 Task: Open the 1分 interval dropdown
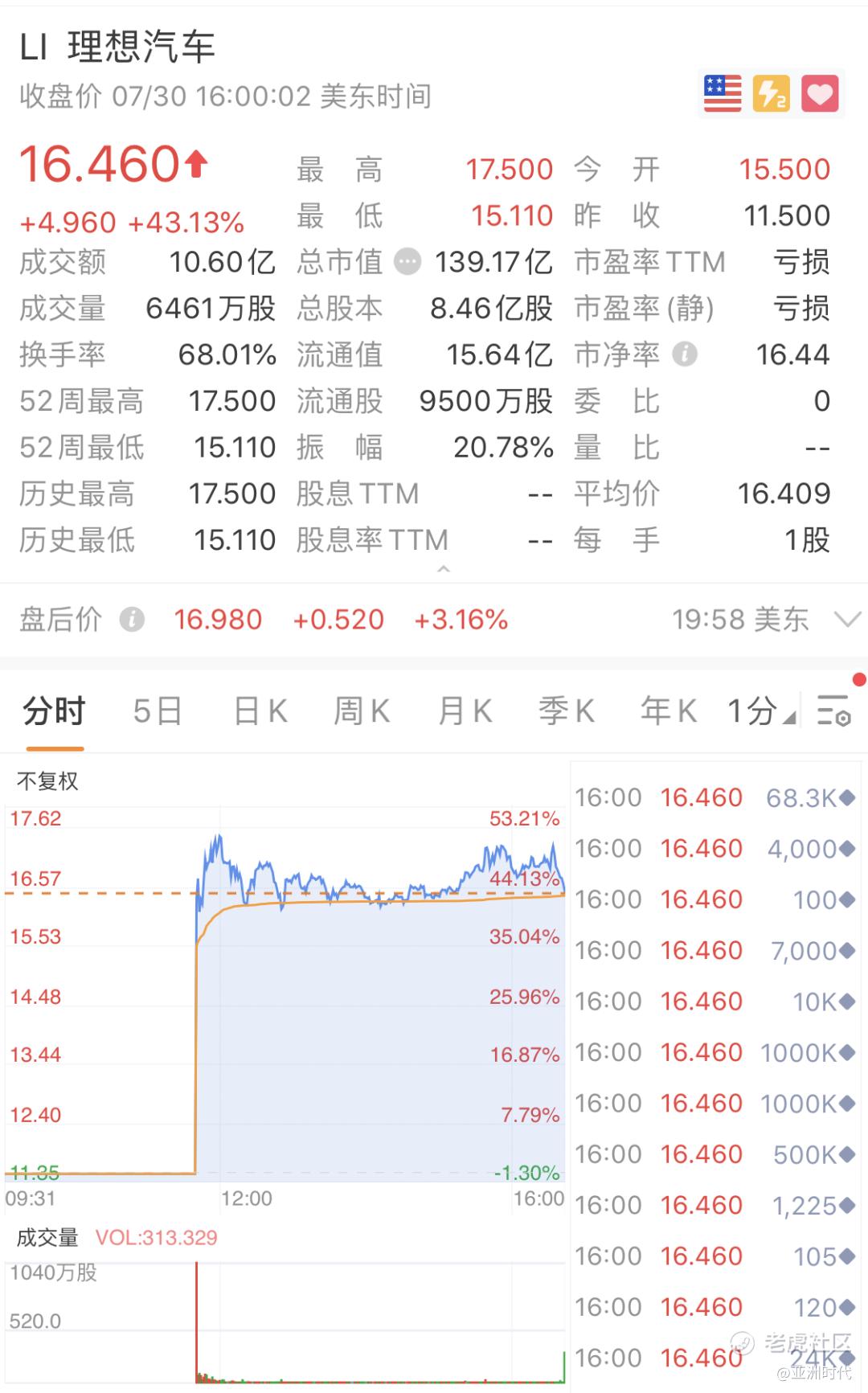coord(760,711)
